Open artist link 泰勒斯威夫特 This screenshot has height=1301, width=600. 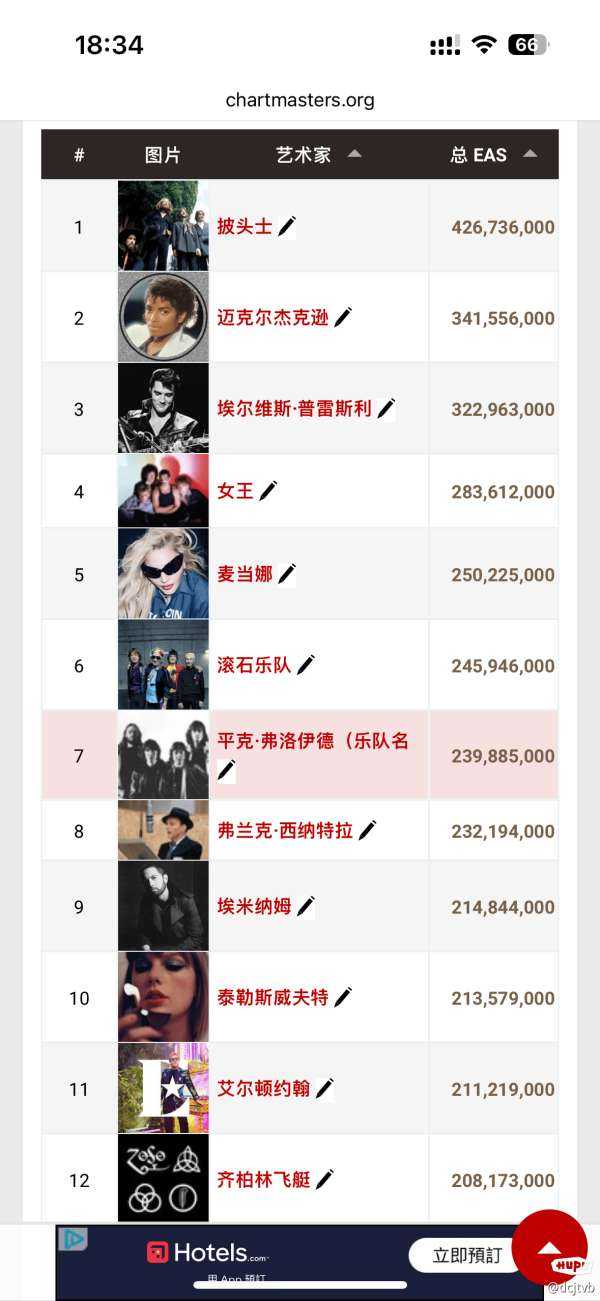click(272, 997)
